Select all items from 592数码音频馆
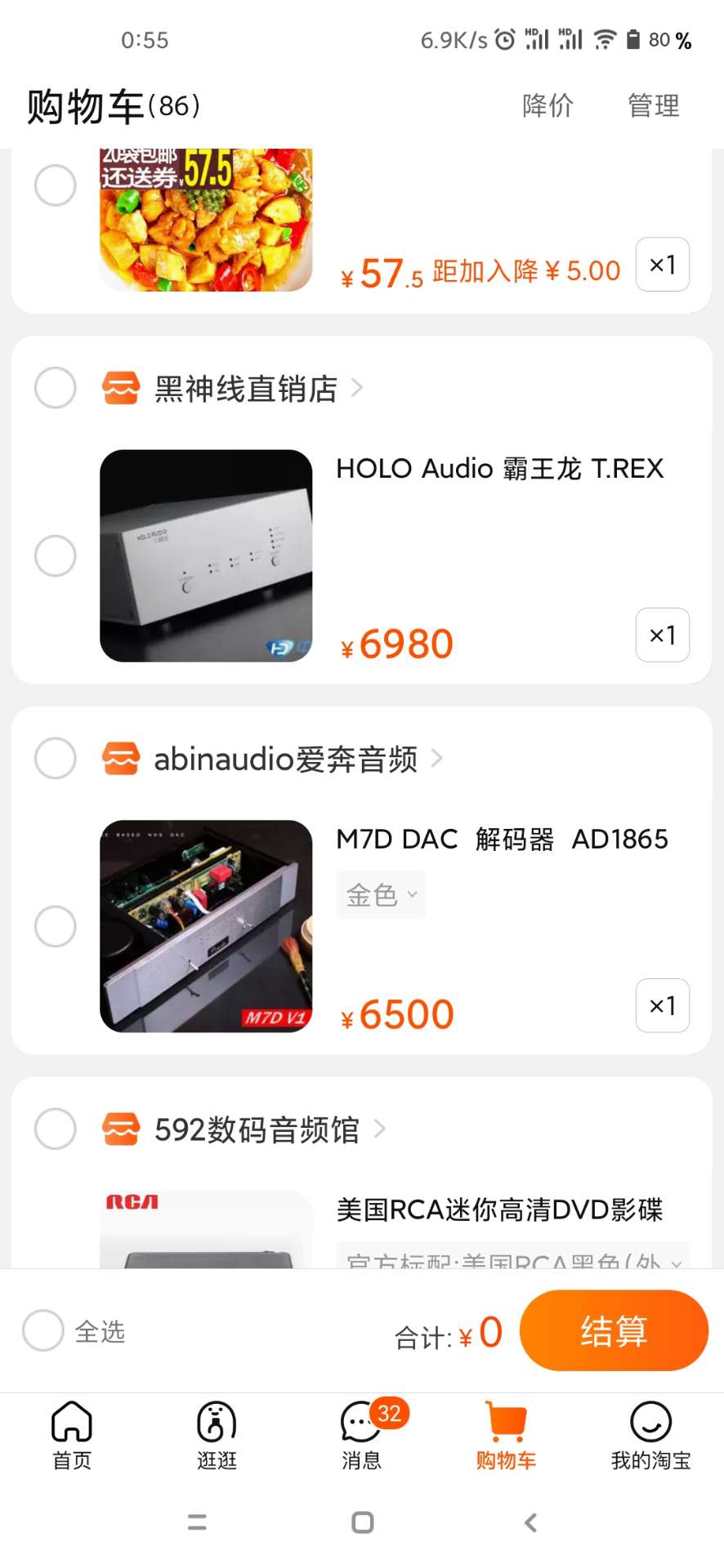The image size is (724, 1568). pos(56,1129)
